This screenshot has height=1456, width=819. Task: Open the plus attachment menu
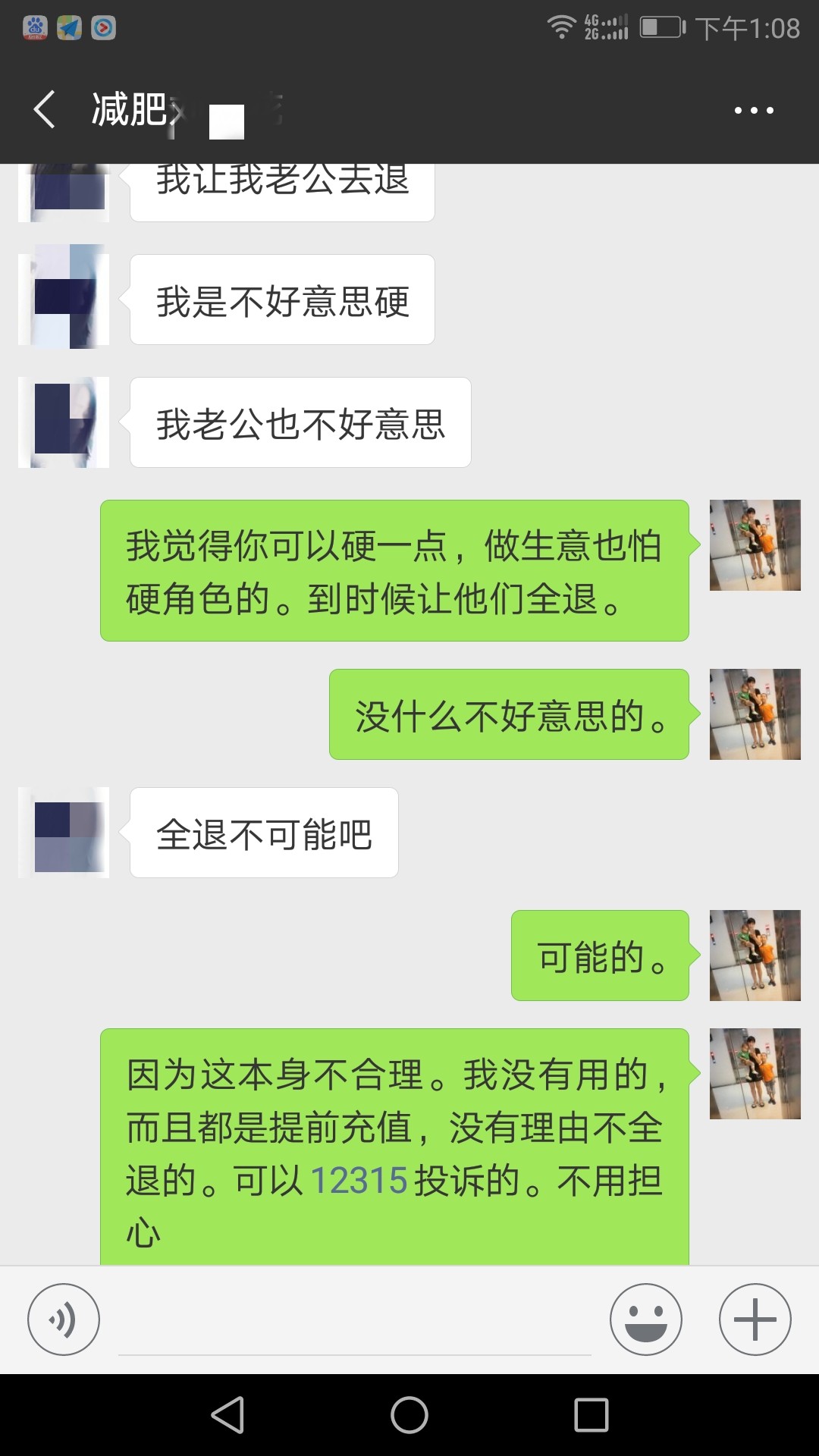755,1319
